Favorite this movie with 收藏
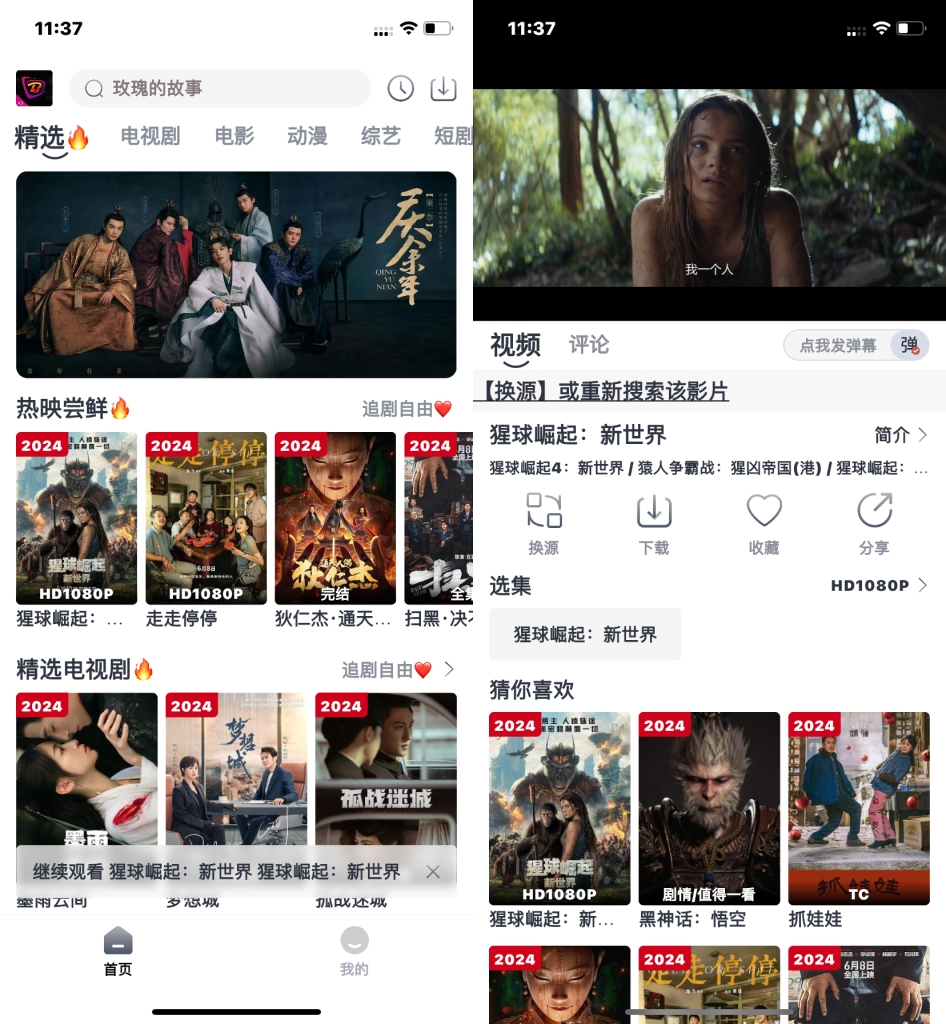The height and width of the screenshot is (1024, 946). (x=764, y=522)
